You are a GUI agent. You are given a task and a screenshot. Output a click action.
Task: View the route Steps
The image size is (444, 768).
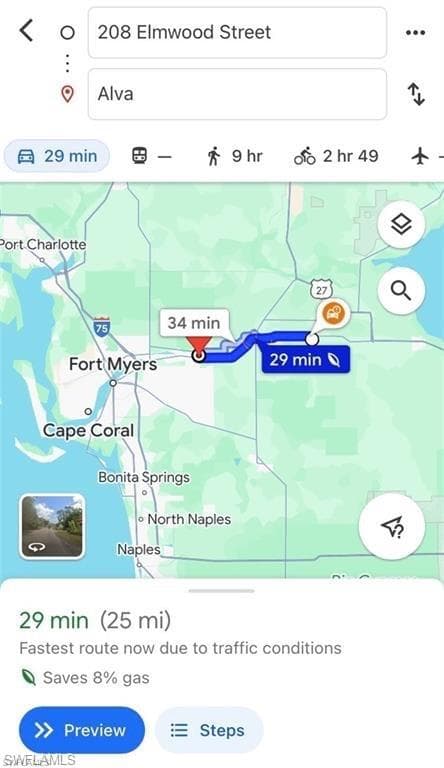[209, 730]
